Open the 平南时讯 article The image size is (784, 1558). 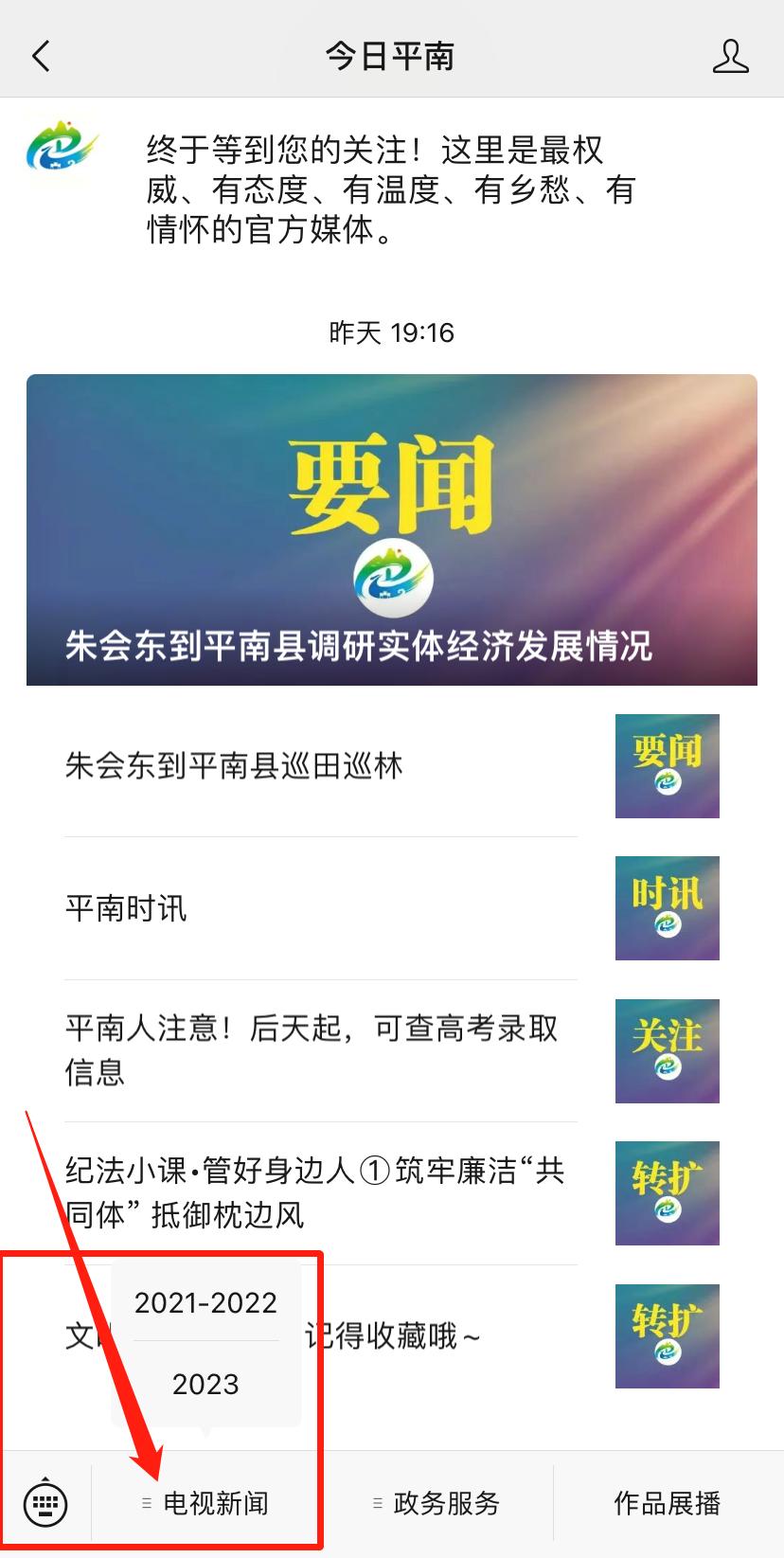click(x=128, y=909)
